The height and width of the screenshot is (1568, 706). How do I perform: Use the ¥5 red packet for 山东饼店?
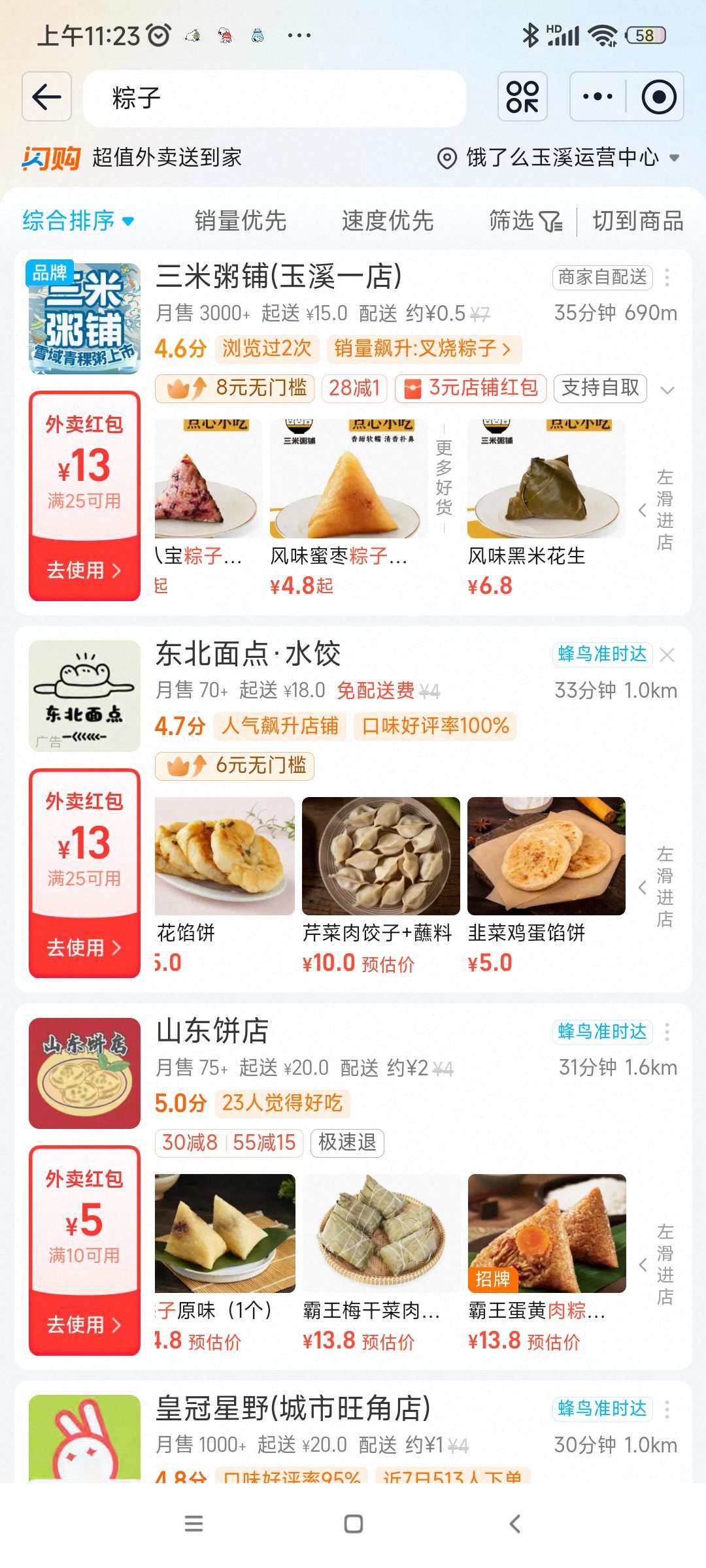click(84, 1324)
